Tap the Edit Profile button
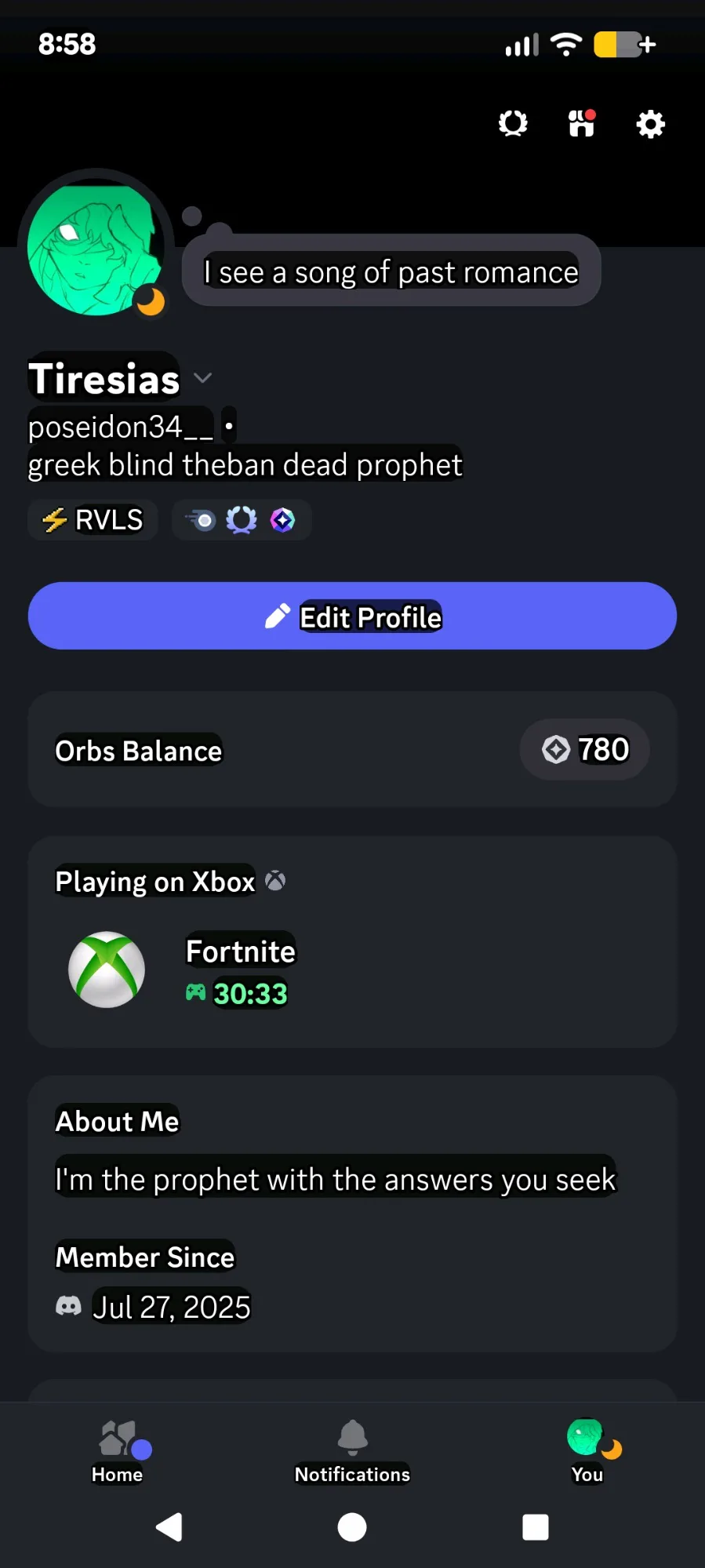Viewport: 705px width, 1568px height. pyautogui.click(x=352, y=617)
